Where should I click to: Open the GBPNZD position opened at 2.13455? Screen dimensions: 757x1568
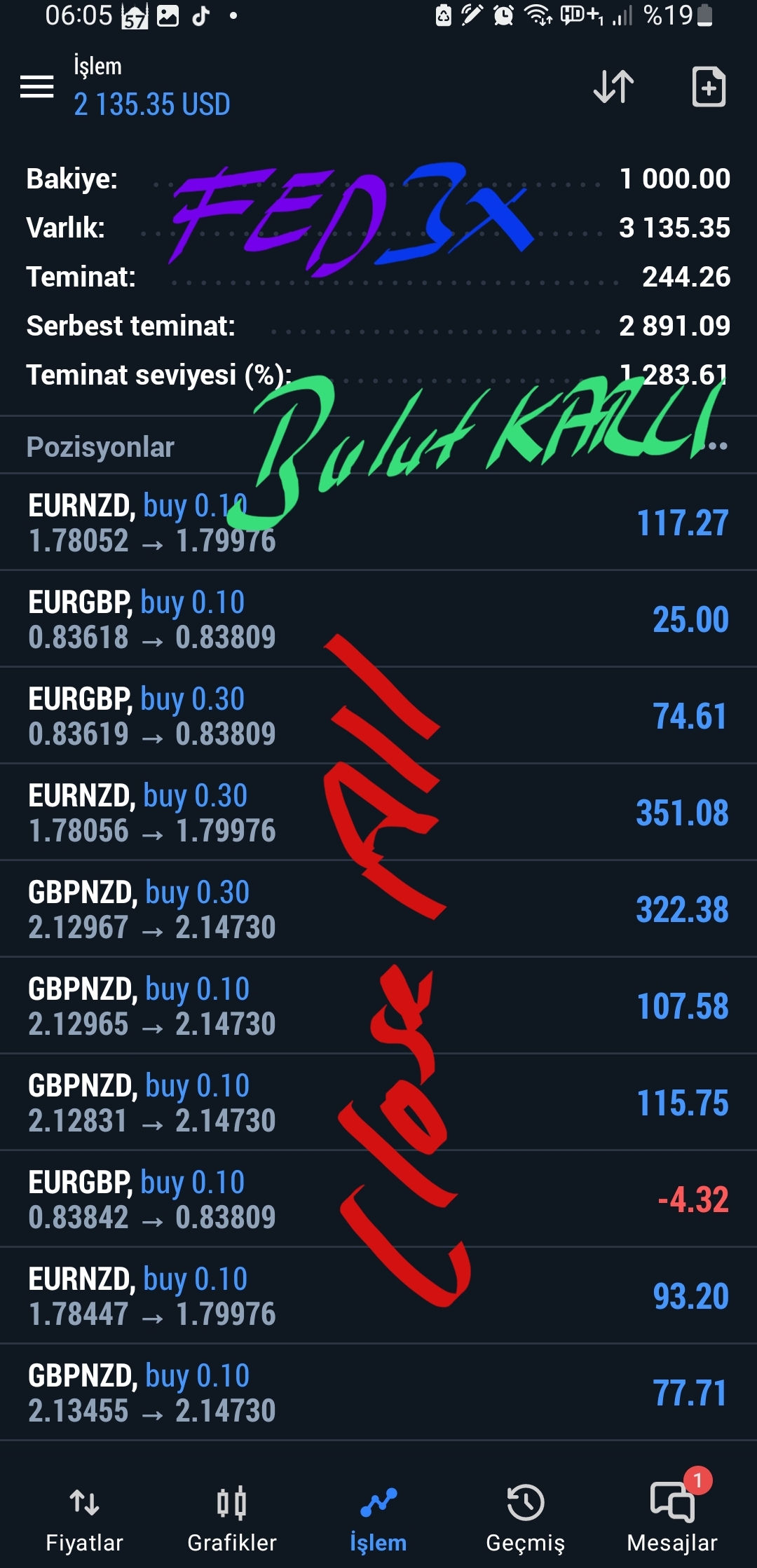pos(378,1393)
